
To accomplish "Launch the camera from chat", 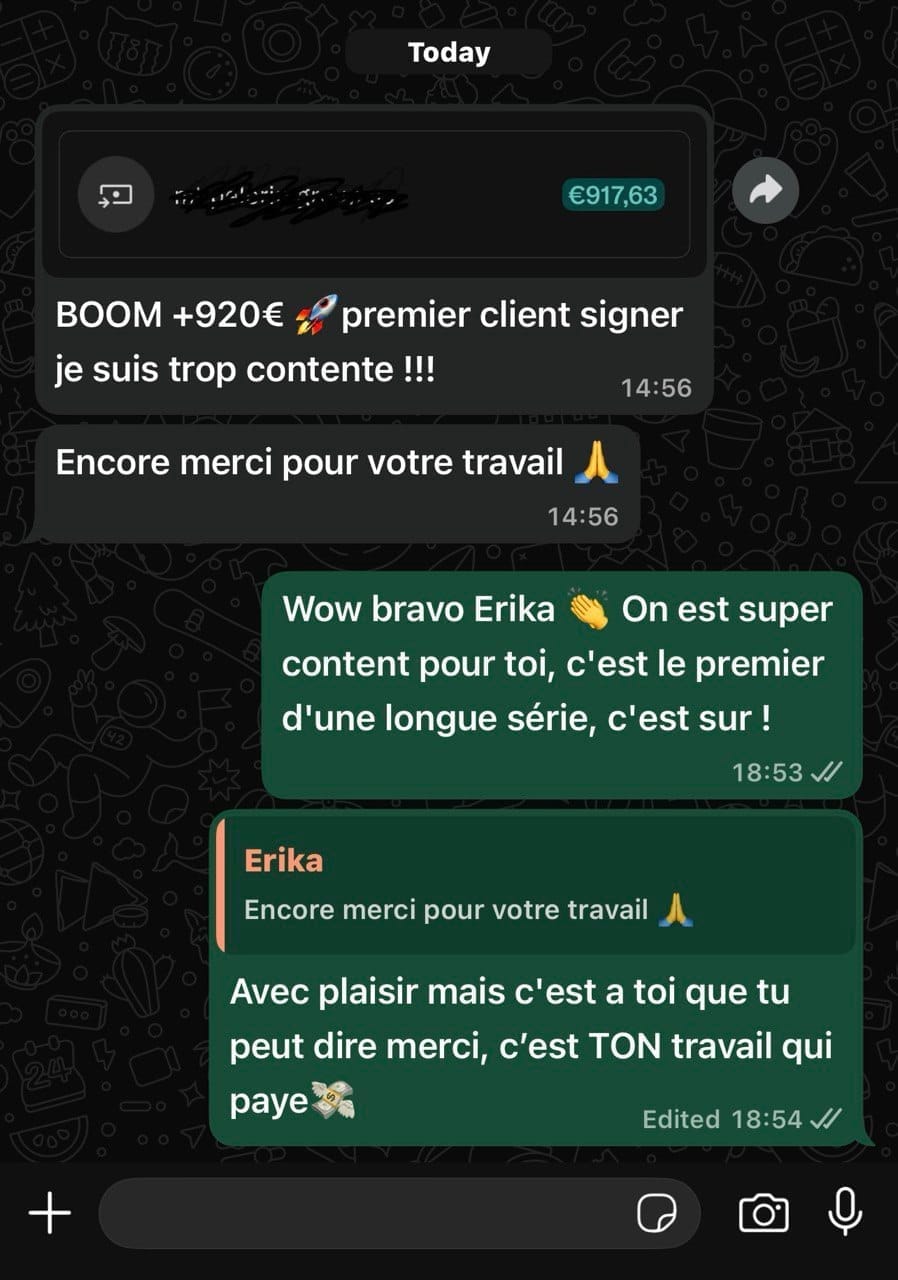I will (x=763, y=1214).
